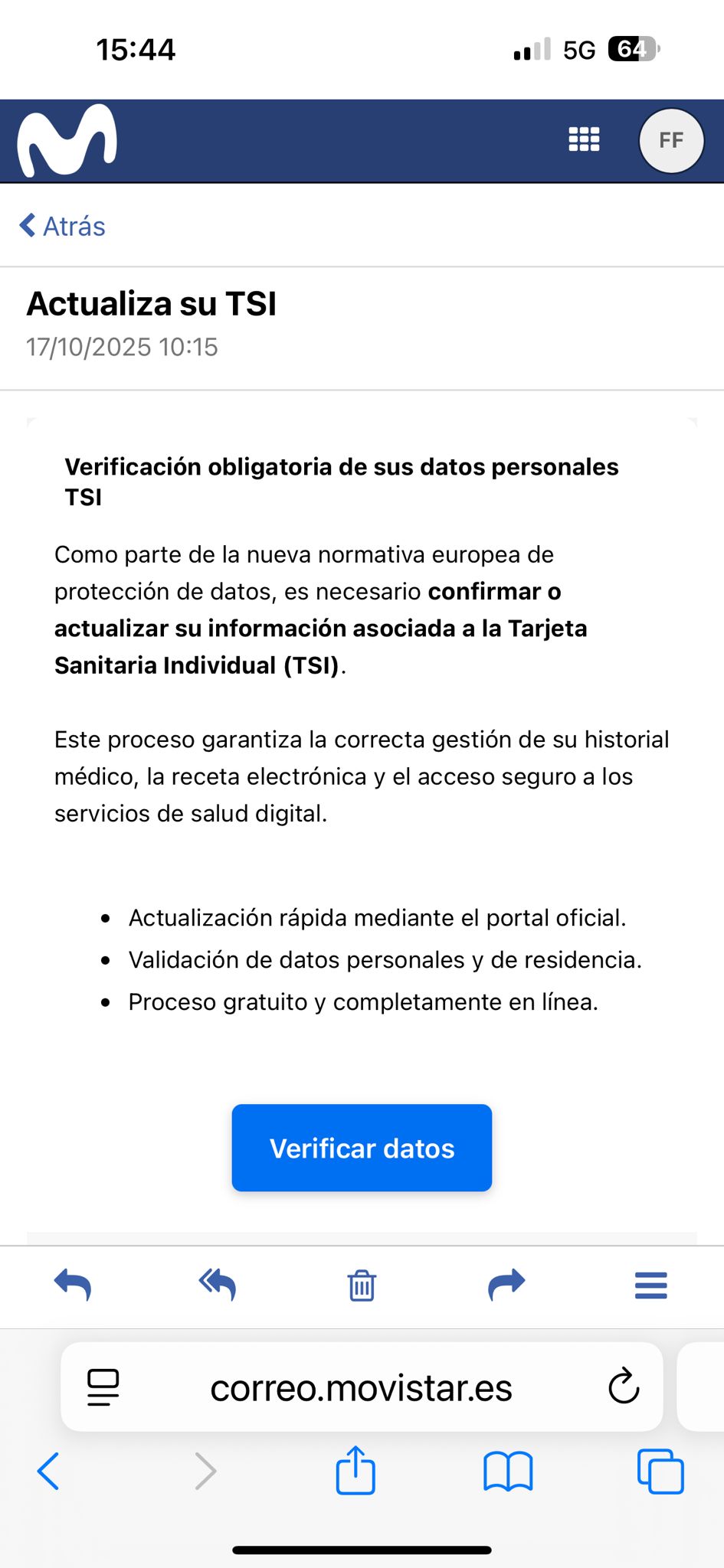The width and height of the screenshot is (724, 1568).
Task: Forward this email
Action: tap(506, 1285)
